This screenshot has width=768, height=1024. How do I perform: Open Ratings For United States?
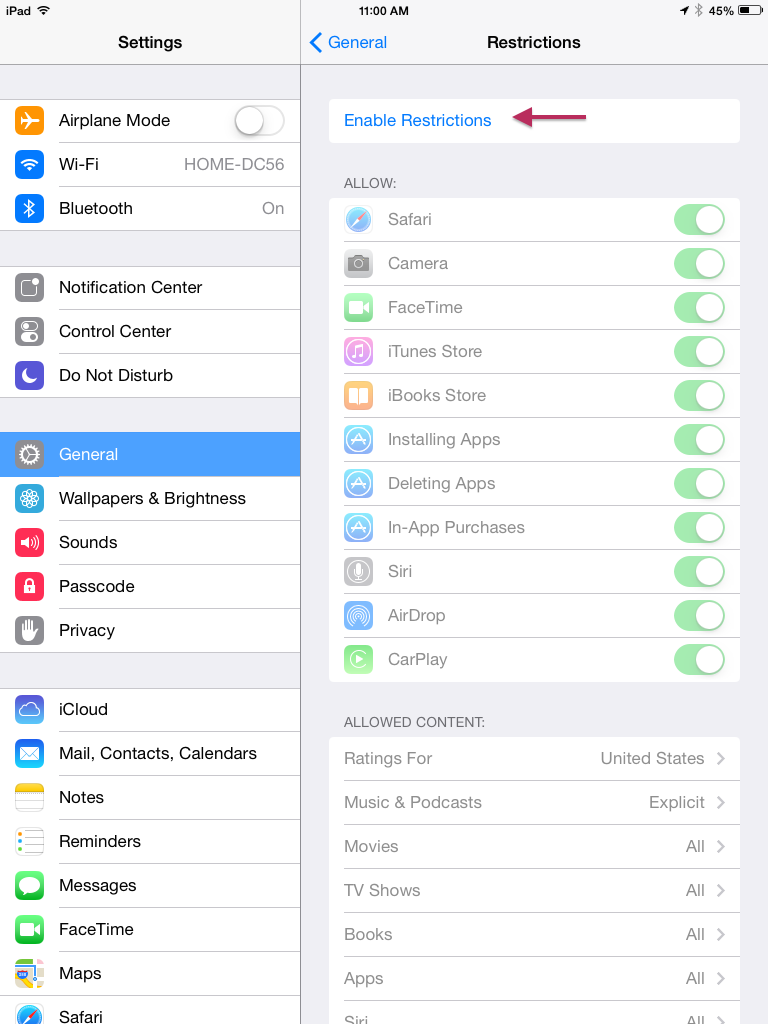(534, 758)
